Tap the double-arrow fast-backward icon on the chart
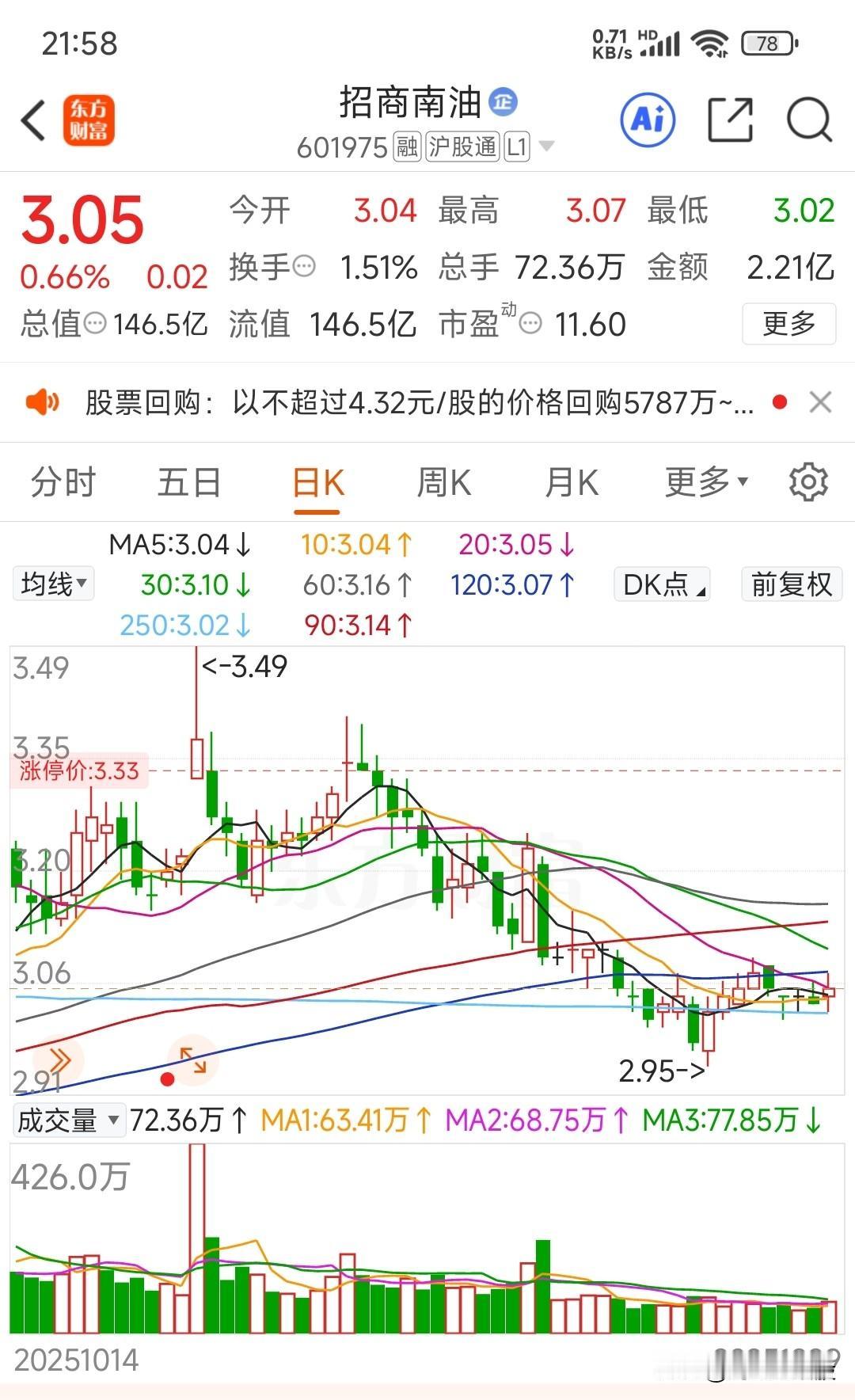Image resolution: width=855 pixels, height=1400 pixels. 59,1060
